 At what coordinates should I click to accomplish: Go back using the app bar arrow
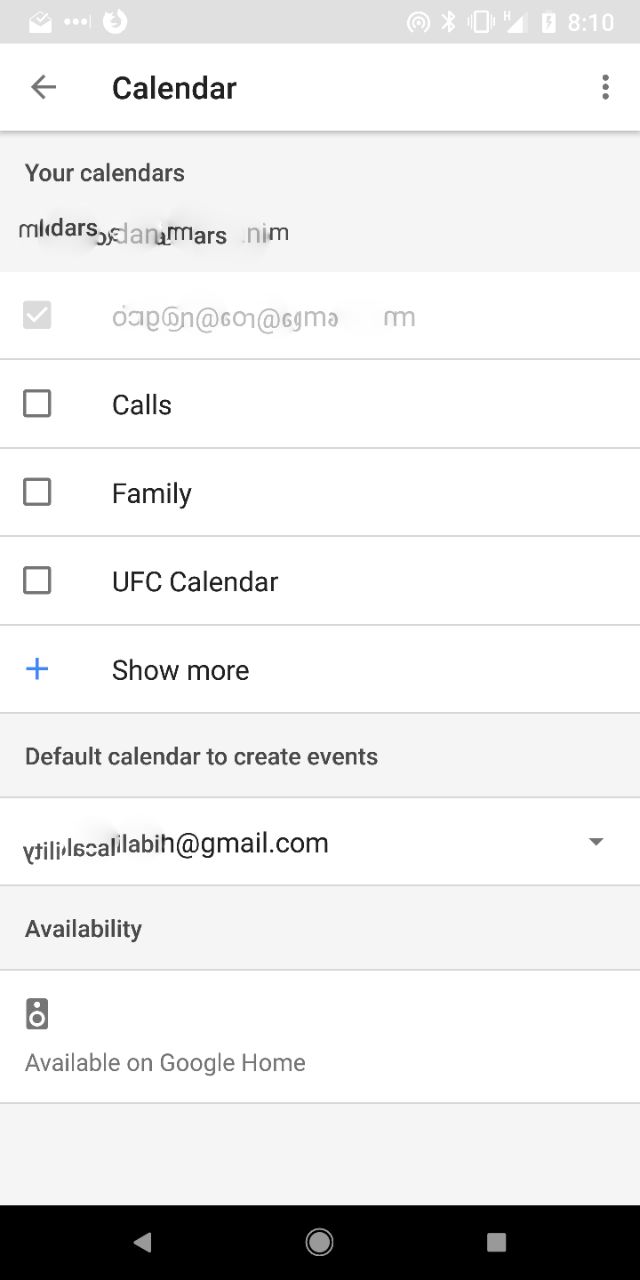click(43, 87)
